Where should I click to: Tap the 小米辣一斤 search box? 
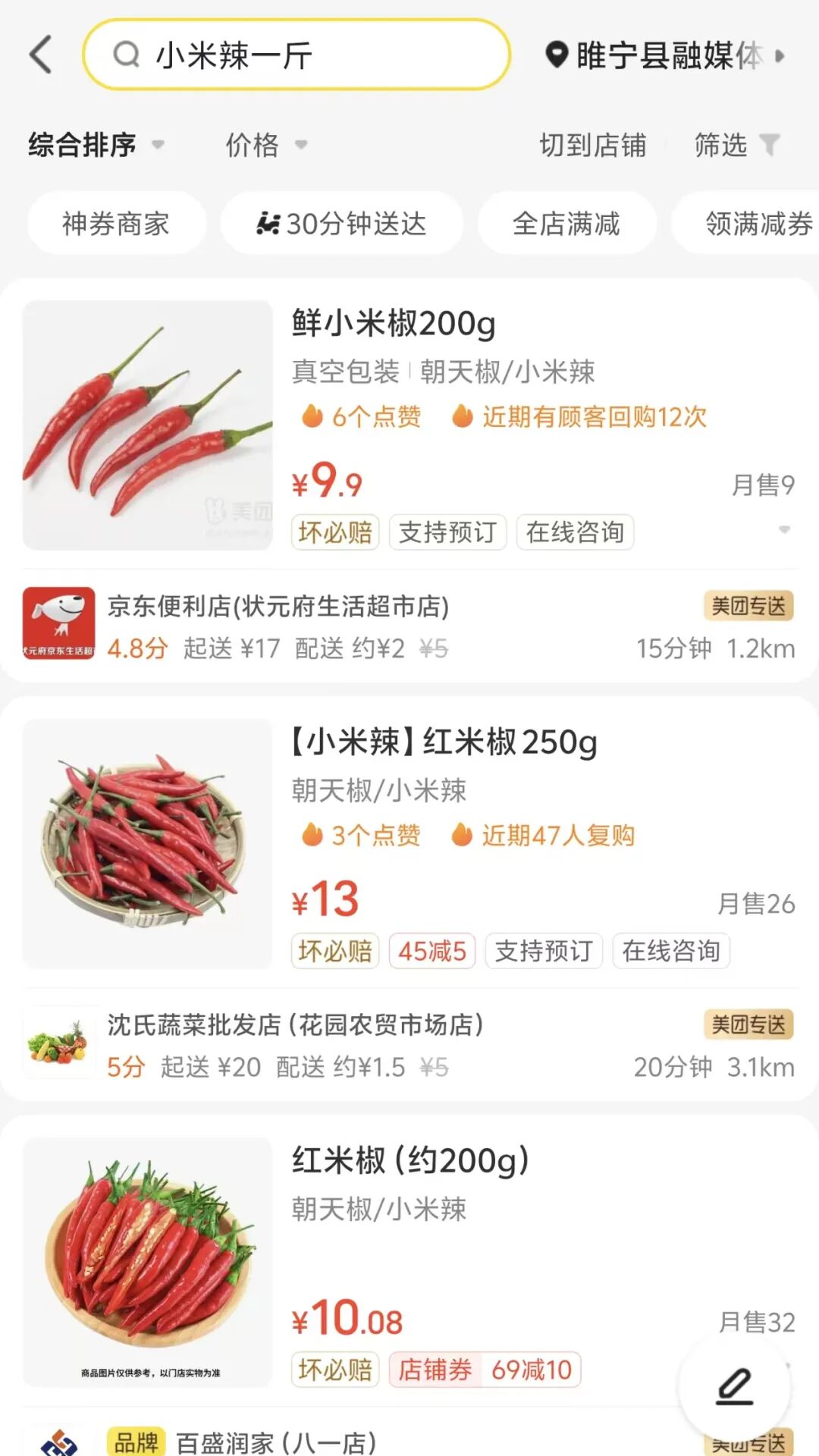(x=296, y=55)
